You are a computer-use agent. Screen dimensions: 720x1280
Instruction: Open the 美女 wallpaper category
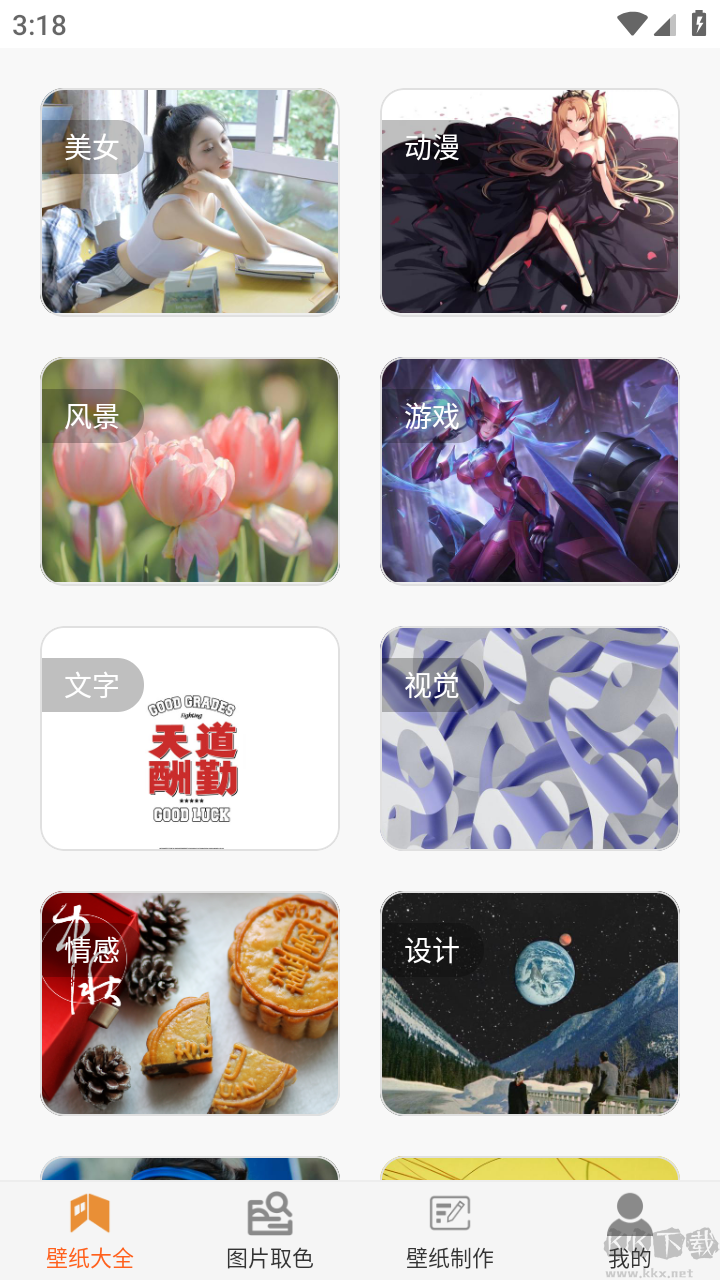[x=189, y=201]
